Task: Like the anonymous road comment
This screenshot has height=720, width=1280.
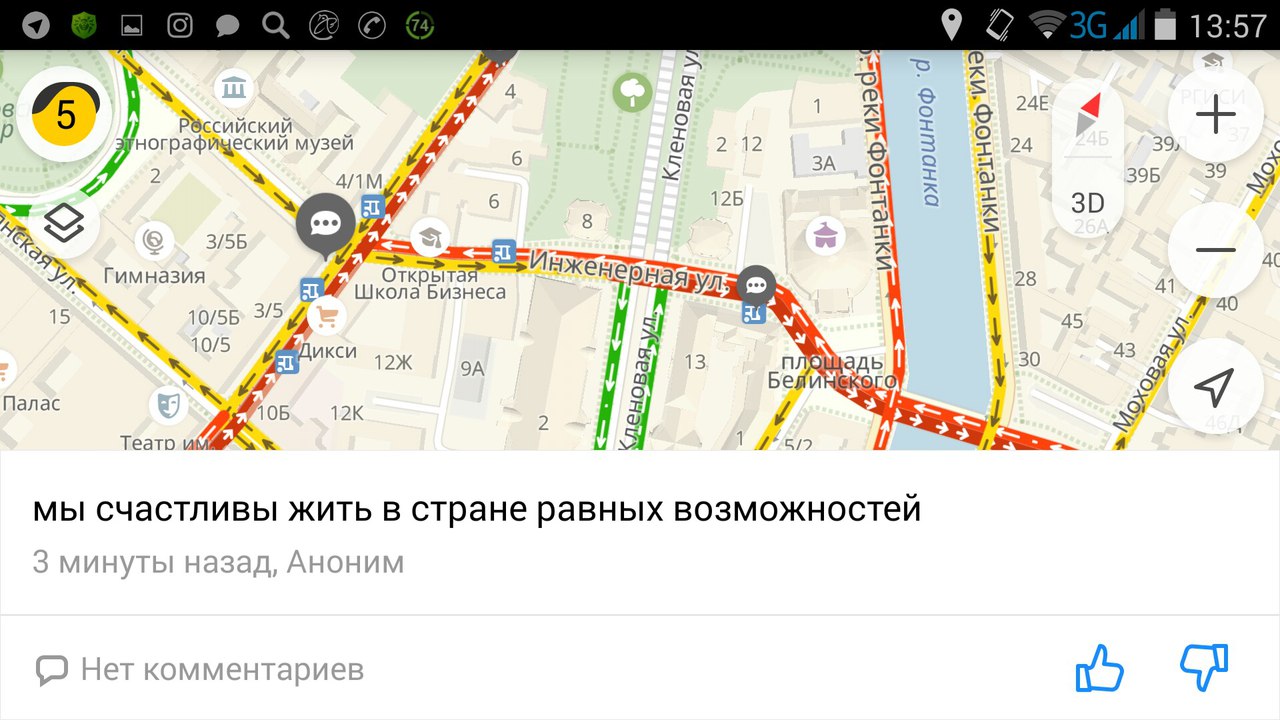Action: pyautogui.click(x=1099, y=668)
